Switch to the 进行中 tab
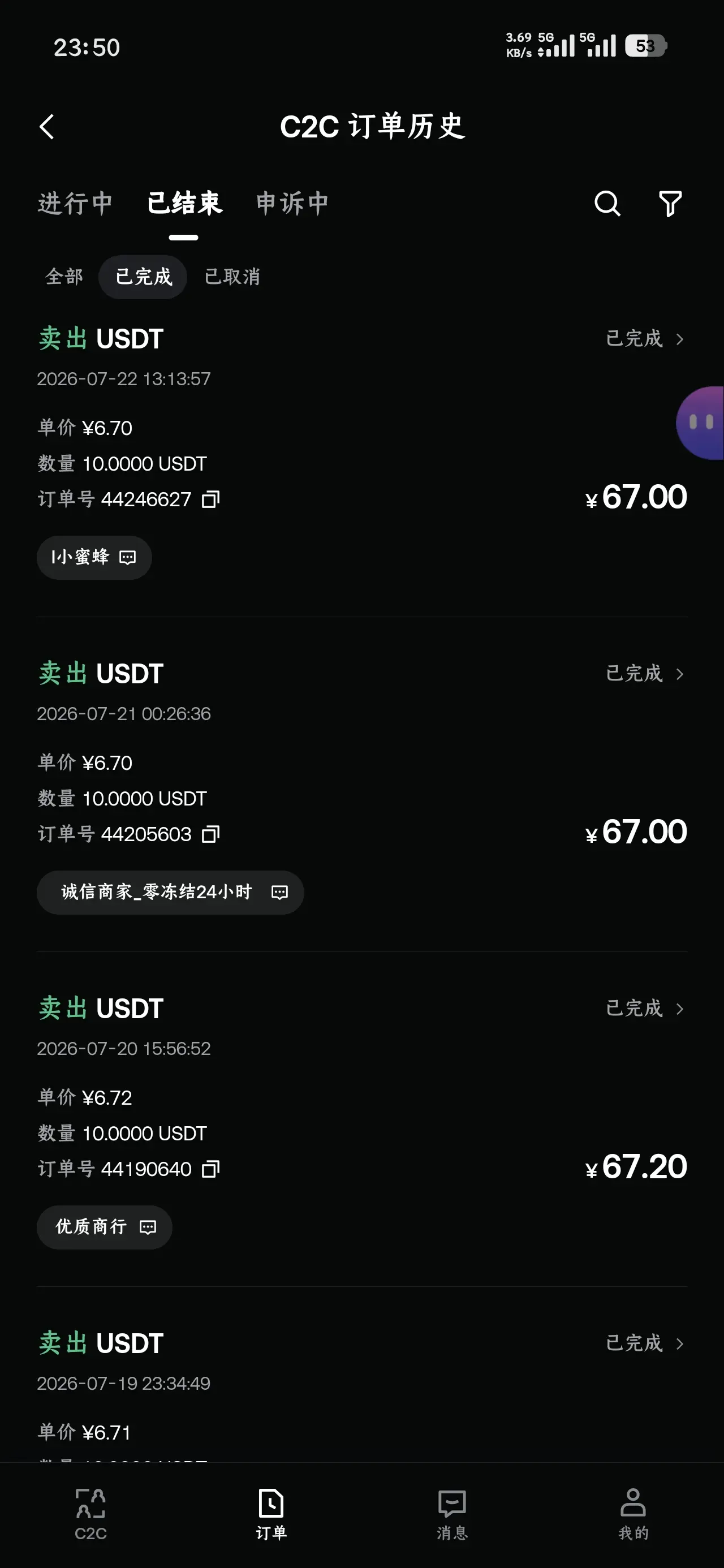 pos(75,203)
